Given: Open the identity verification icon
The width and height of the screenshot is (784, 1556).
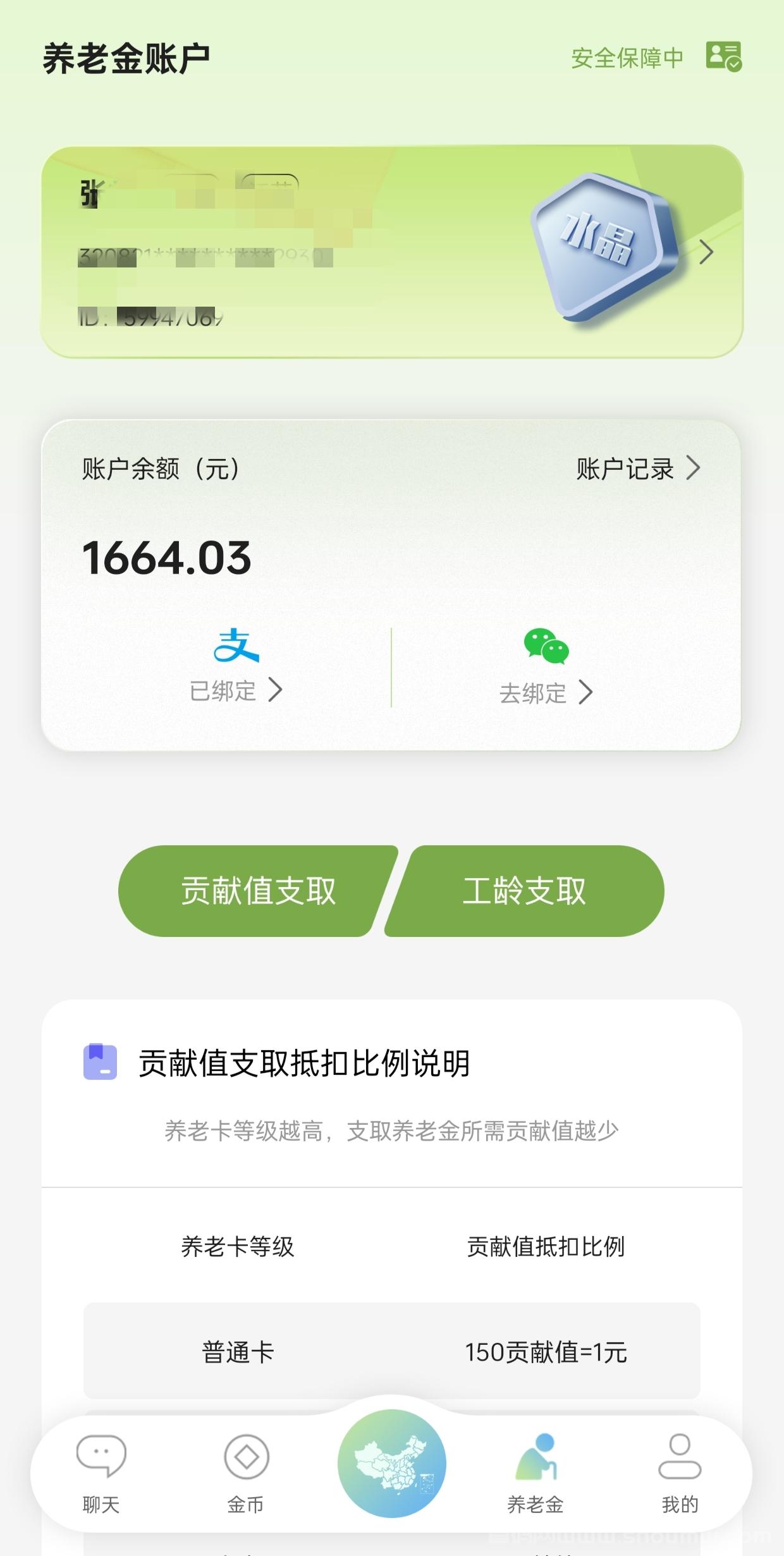Looking at the screenshot, I should point(724,57).
